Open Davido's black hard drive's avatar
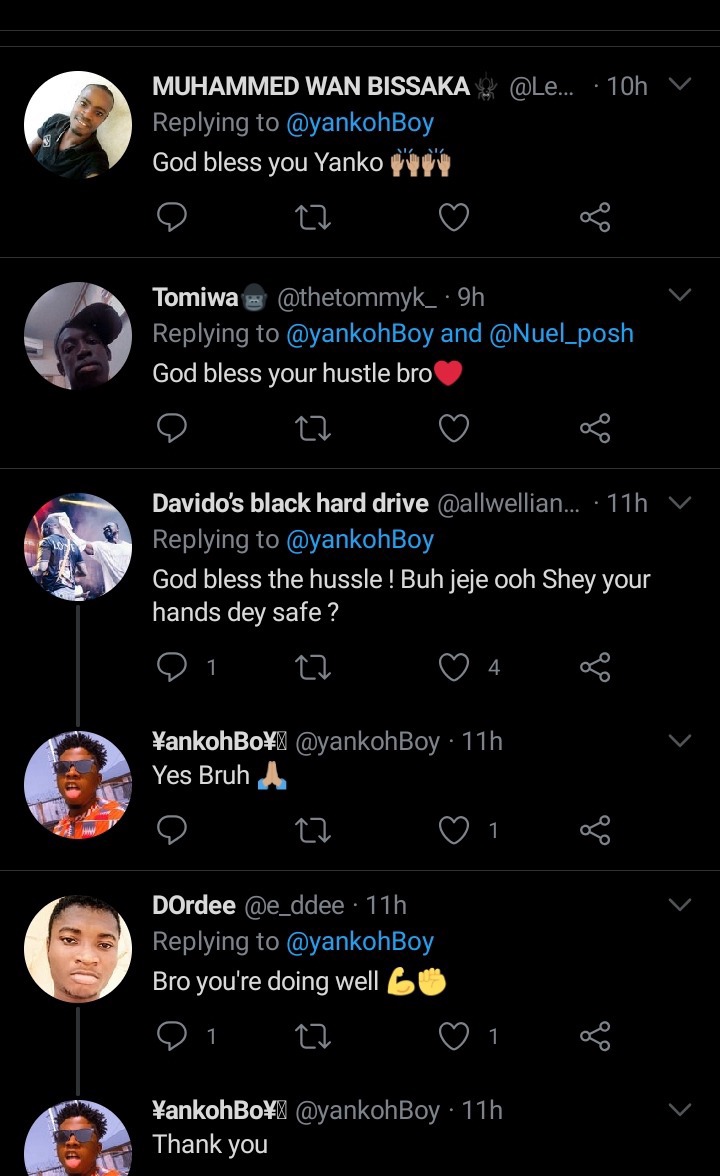Image resolution: width=720 pixels, height=1176 pixels. pyautogui.click(x=78, y=547)
